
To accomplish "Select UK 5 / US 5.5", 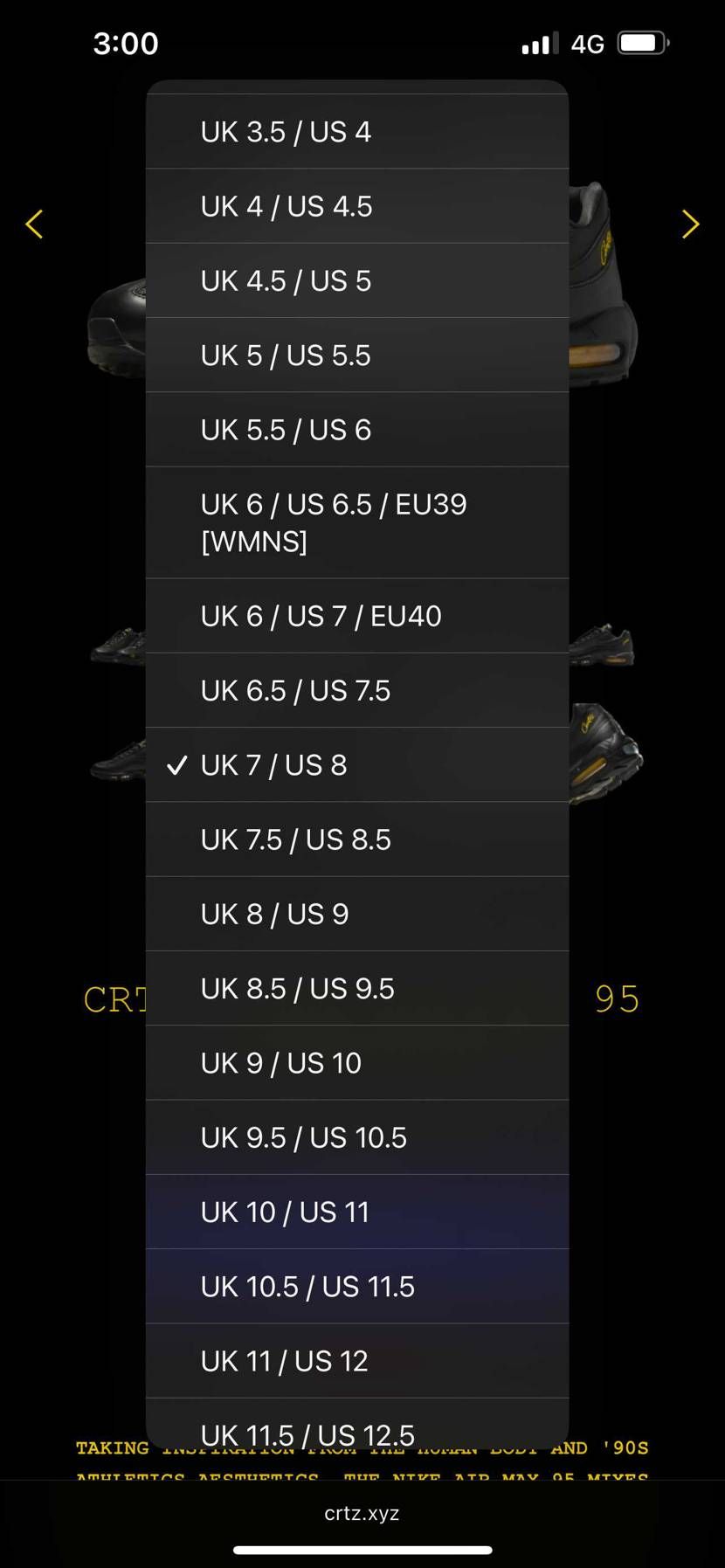I will (356, 356).
